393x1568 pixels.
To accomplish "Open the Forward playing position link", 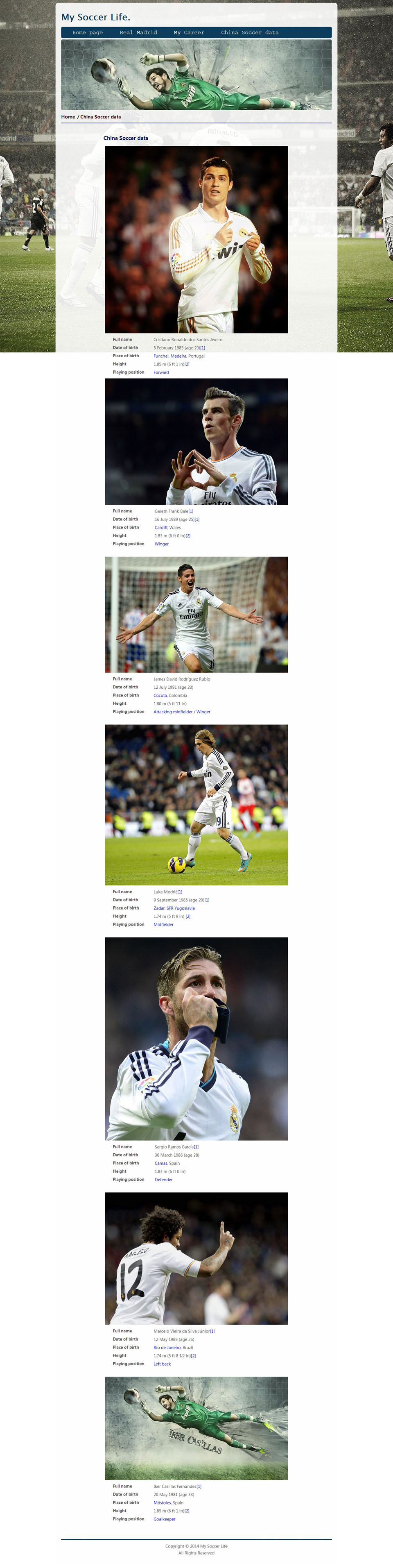I will (161, 372).
